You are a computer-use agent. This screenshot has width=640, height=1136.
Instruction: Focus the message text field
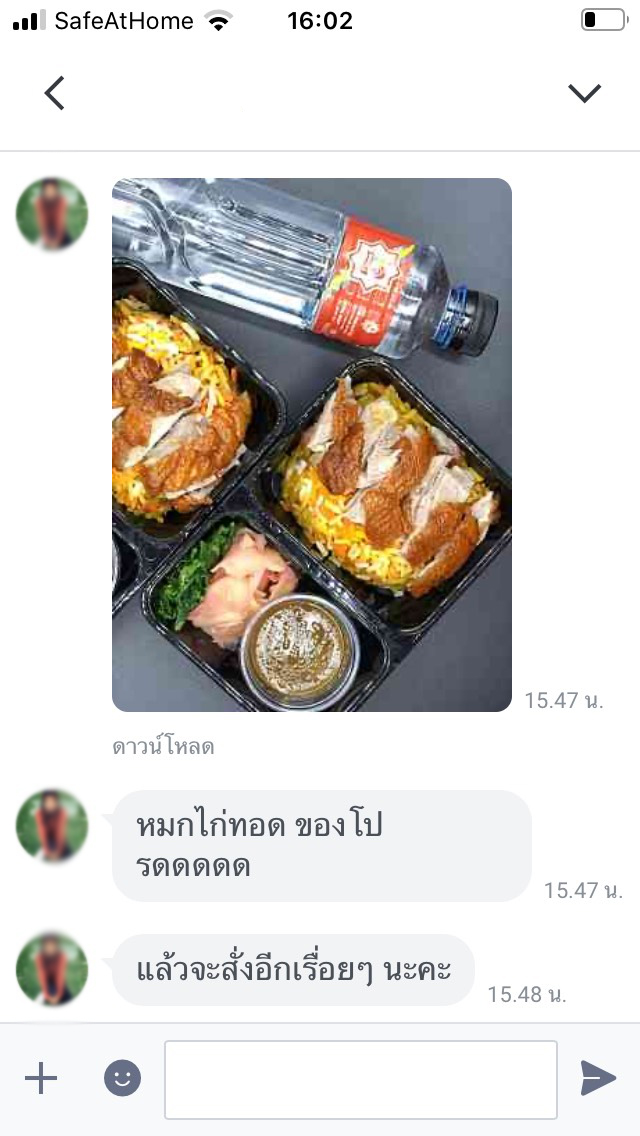tap(360, 1079)
